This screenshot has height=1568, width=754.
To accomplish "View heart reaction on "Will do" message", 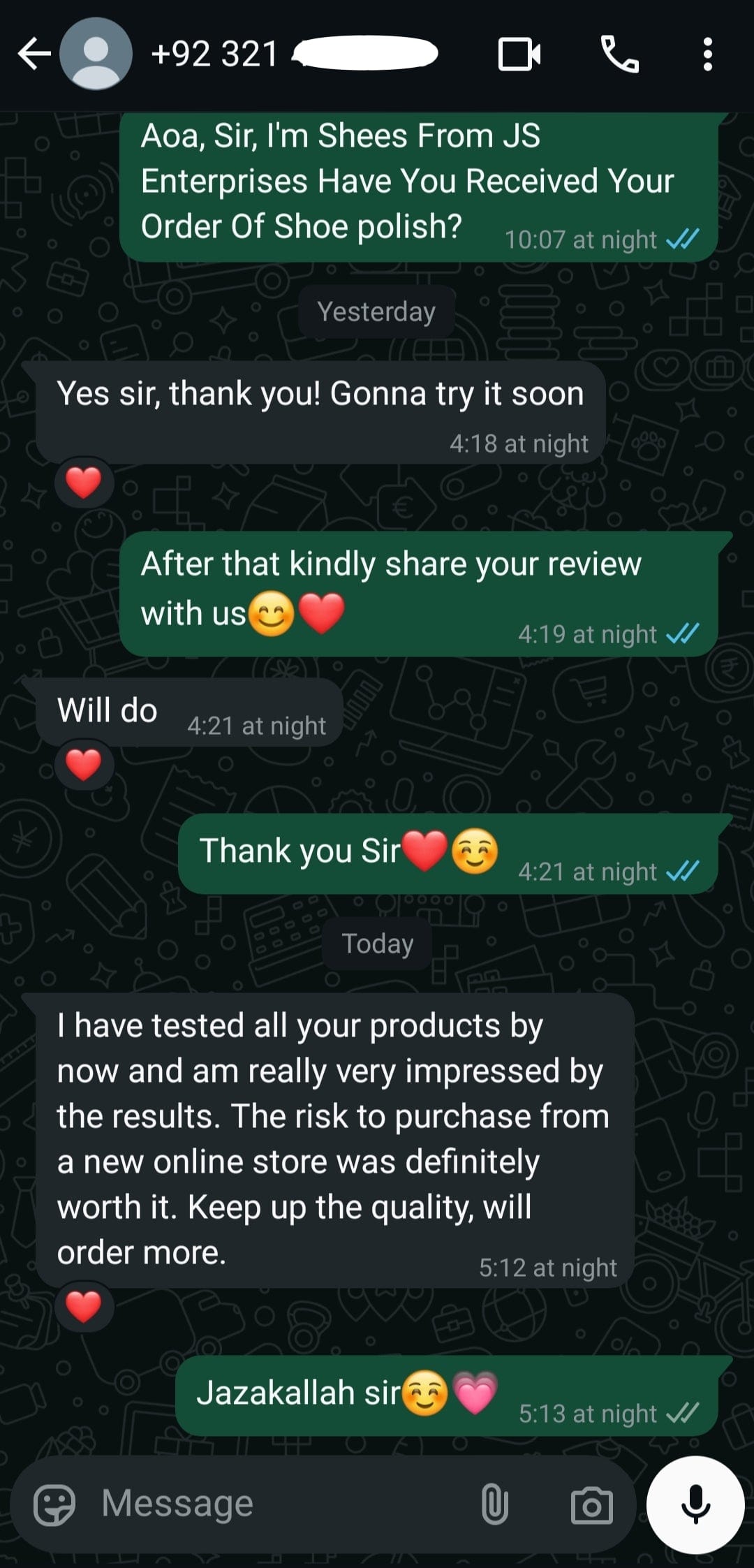I will (84, 765).
